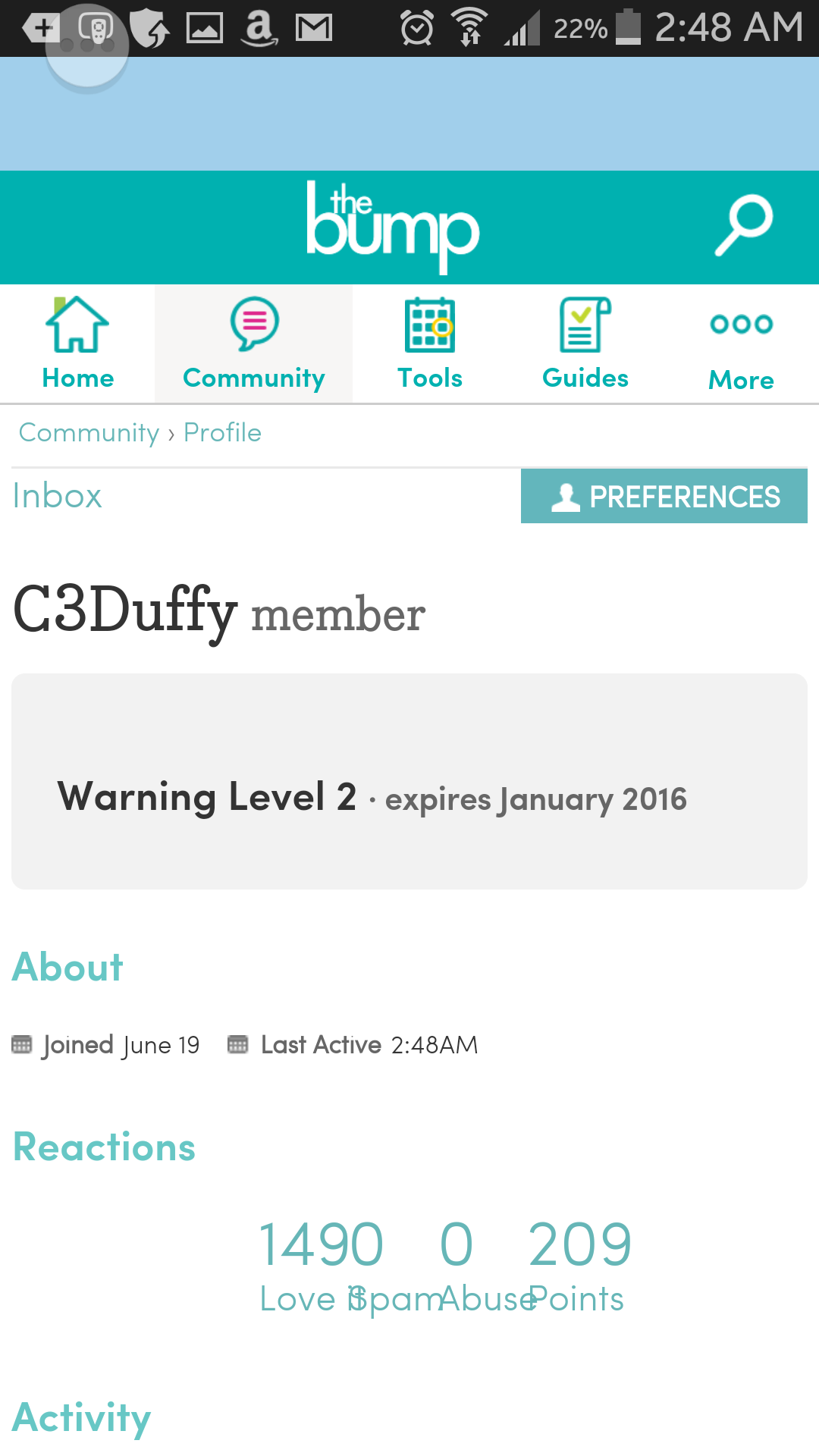Open the Inbox link
819x1456 pixels.
point(58,496)
